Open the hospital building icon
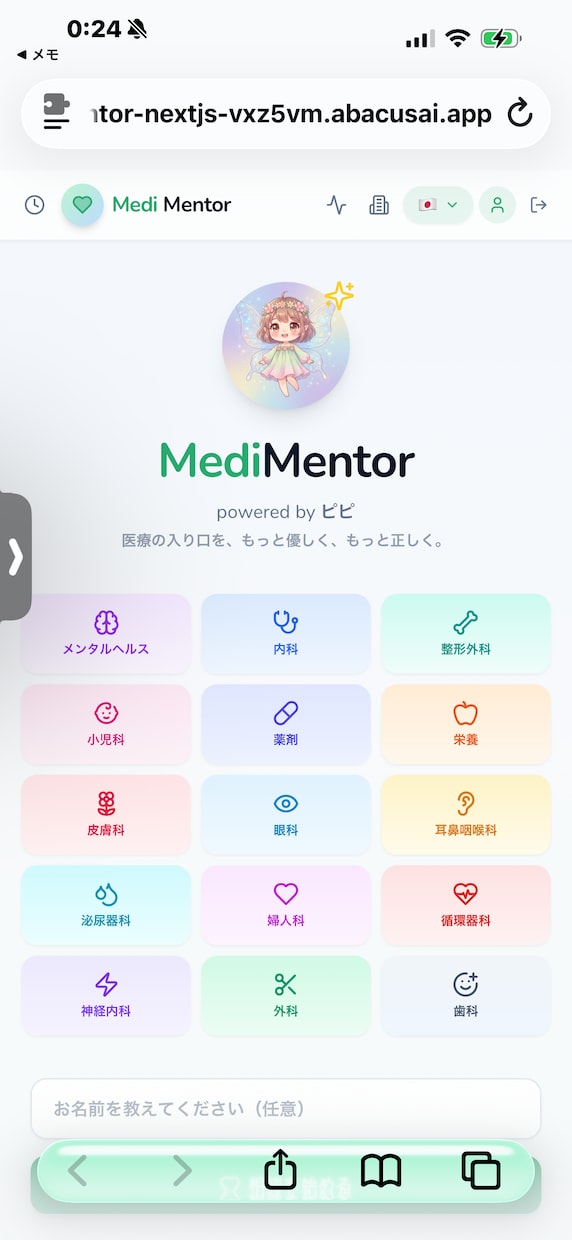 click(x=379, y=205)
